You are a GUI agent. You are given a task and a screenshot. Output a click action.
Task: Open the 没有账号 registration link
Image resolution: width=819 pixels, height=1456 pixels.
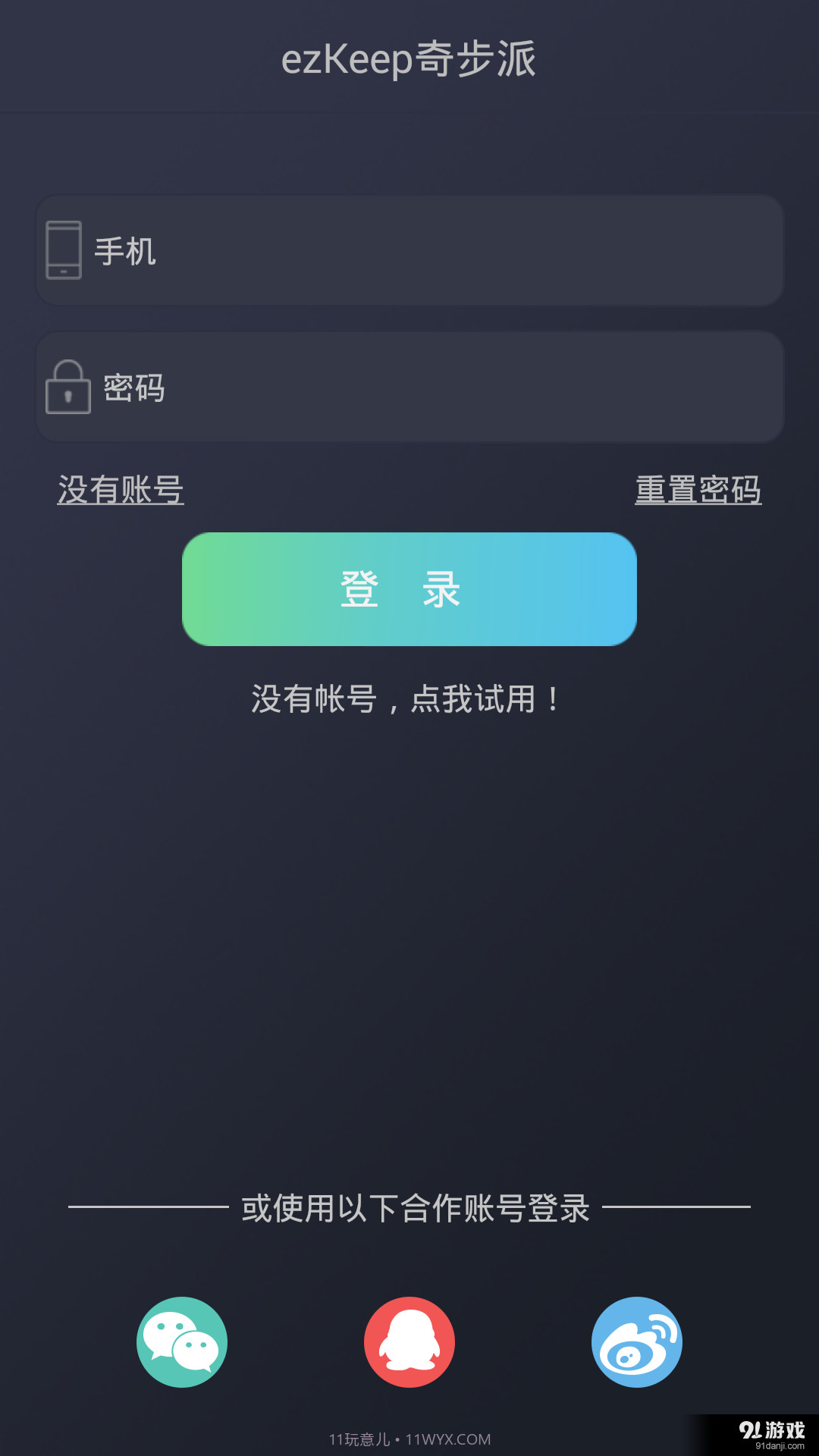pyautogui.click(x=121, y=490)
